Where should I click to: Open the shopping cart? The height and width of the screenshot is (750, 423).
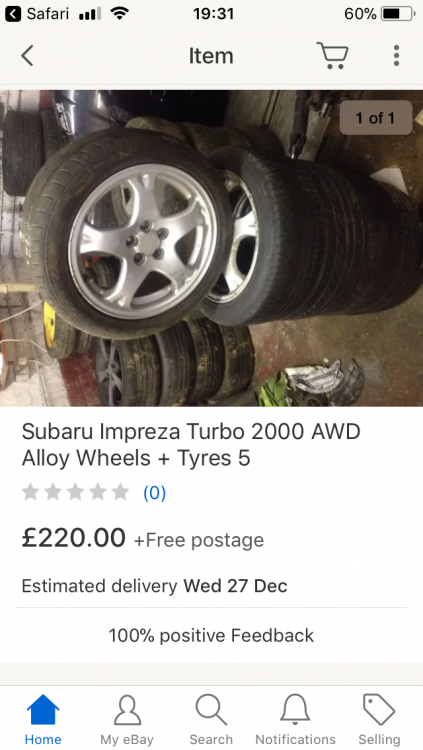click(332, 55)
